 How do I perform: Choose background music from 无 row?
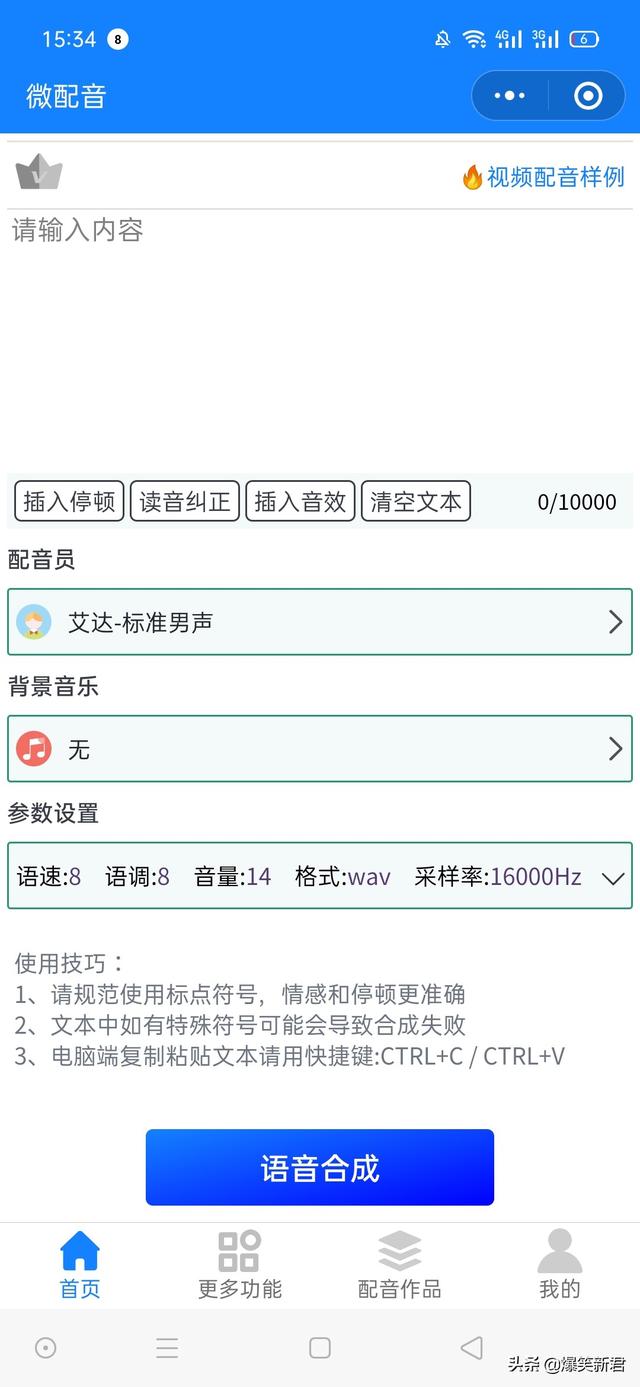[x=320, y=749]
